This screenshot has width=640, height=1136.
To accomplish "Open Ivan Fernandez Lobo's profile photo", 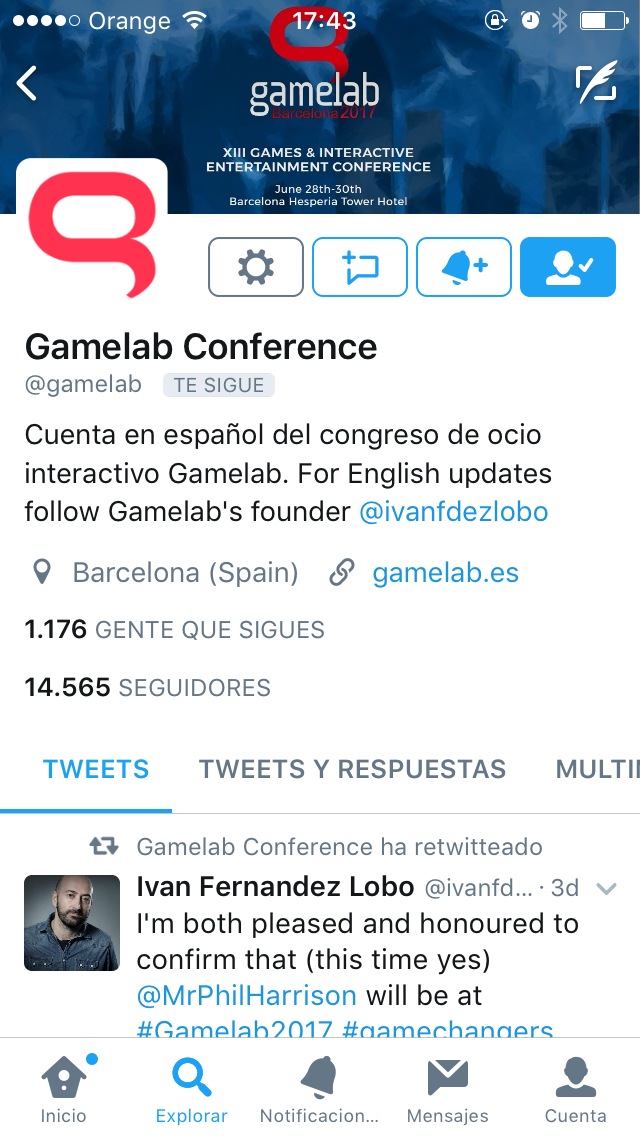I will [72, 923].
